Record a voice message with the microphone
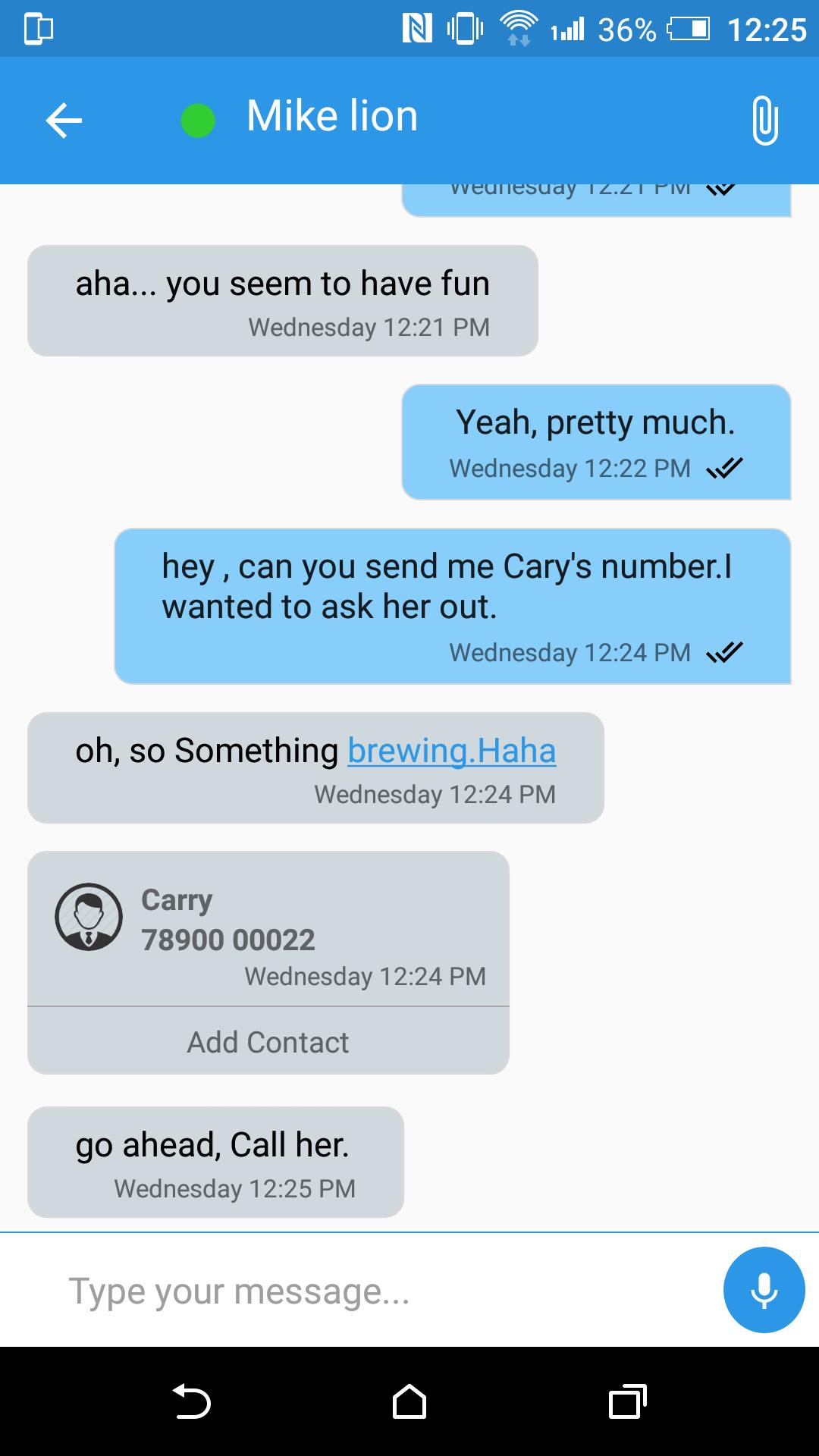This screenshot has height=1456, width=819. [x=764, y=1290]
